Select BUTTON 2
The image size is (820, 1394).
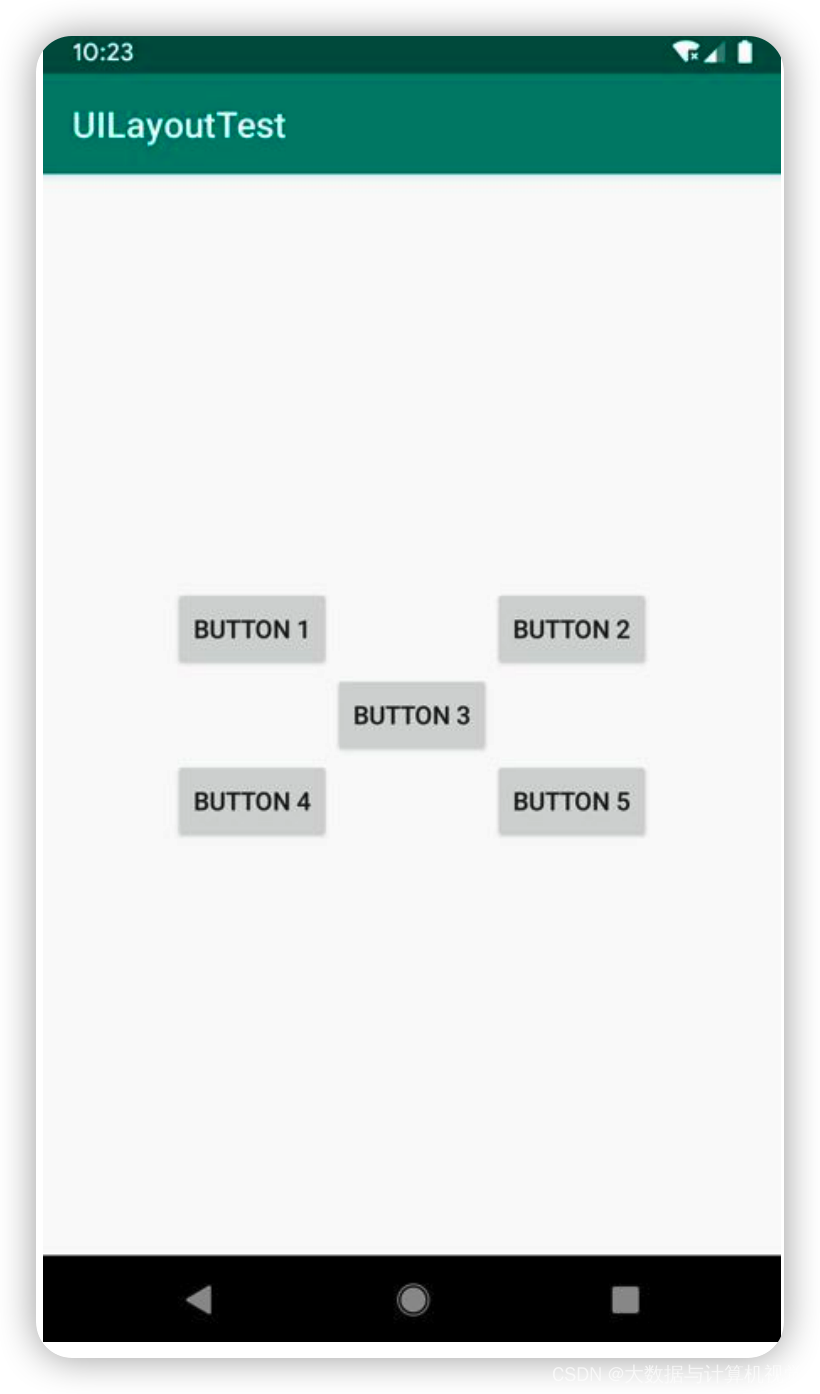tap(571, 629)
